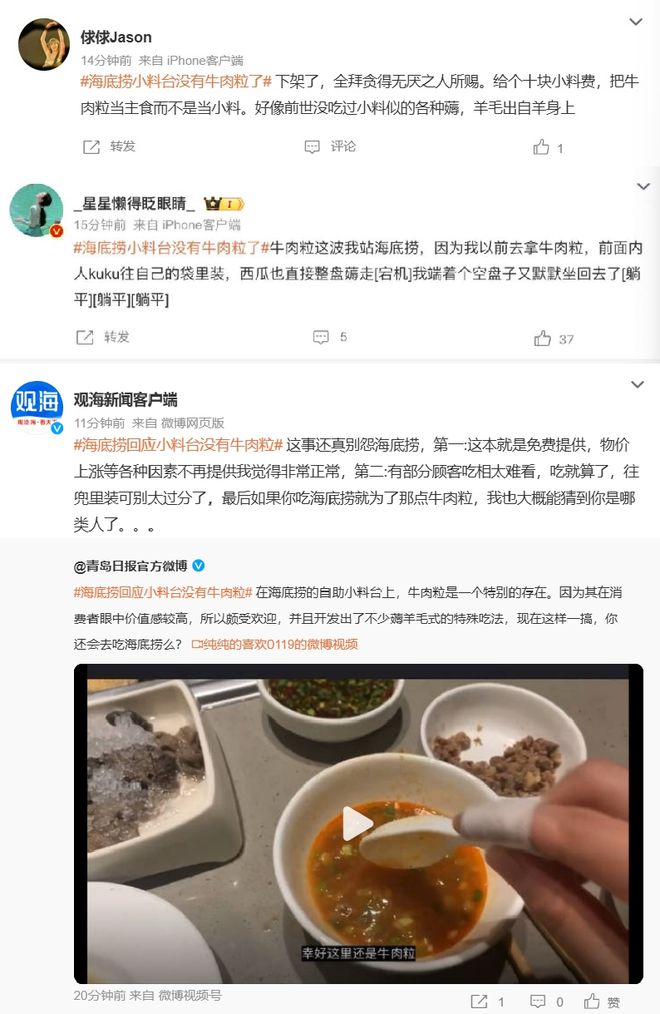Comment on the quoted 青岛日报 post

(x=544, y=1001)
